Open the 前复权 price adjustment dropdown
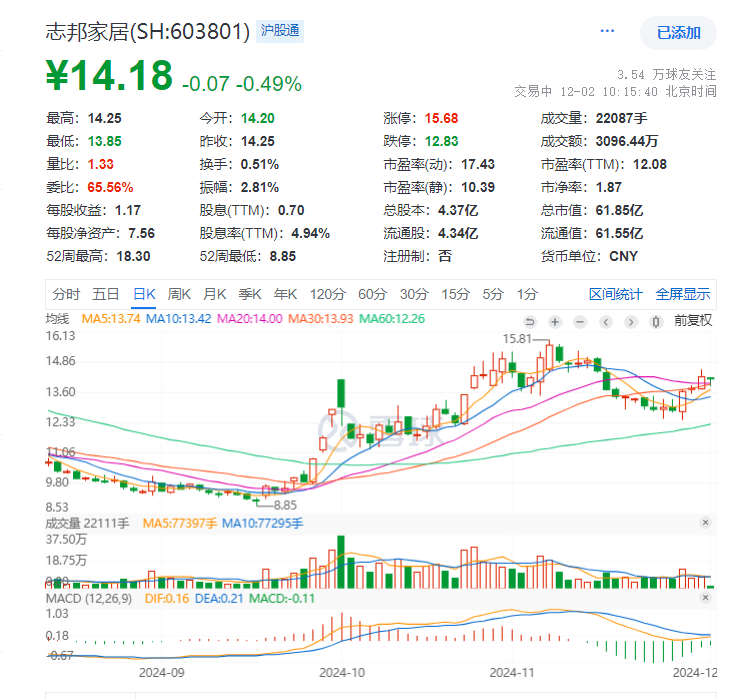The height and width of the screenshot is (699, 742). 692,321
